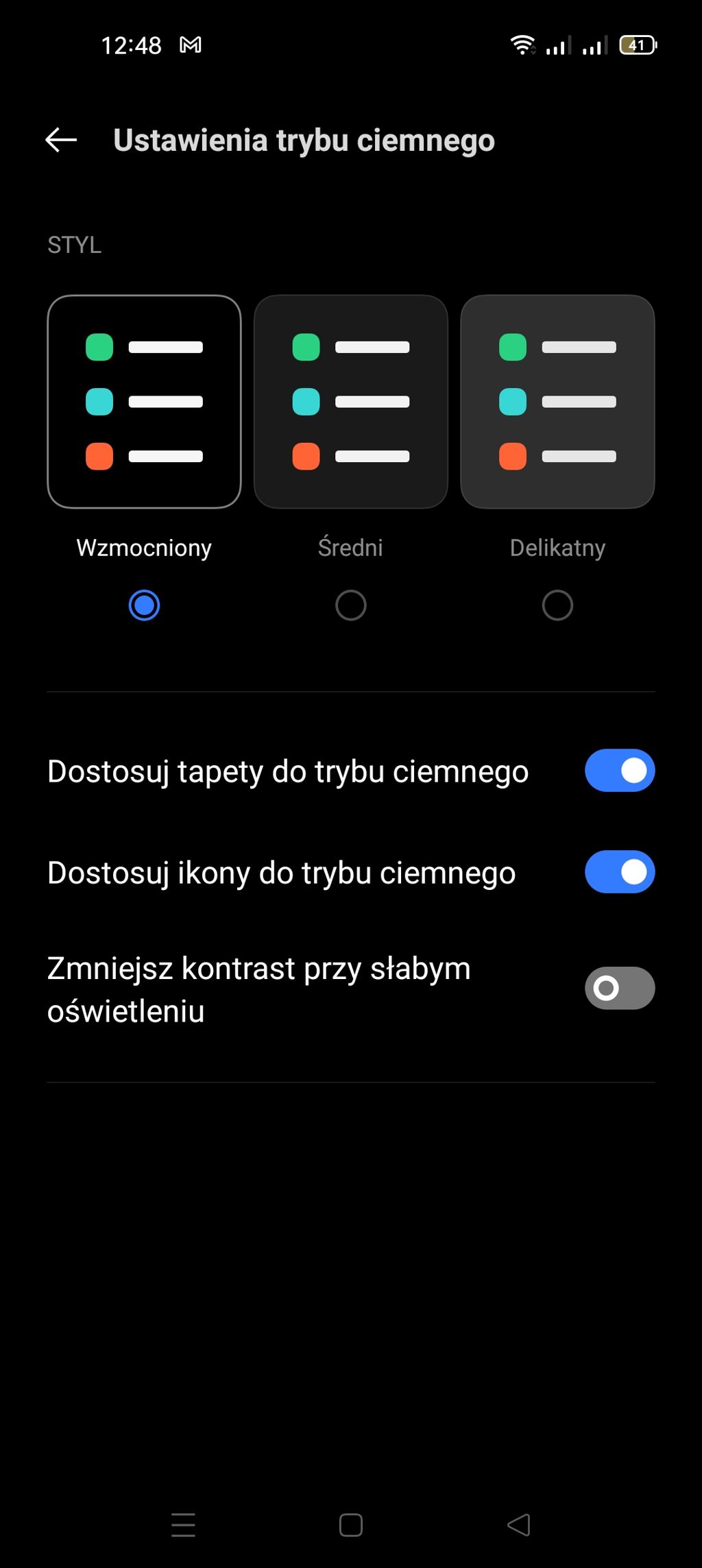
Task: Choose the Średni style preview card
Action: click(x=351, y=402)
